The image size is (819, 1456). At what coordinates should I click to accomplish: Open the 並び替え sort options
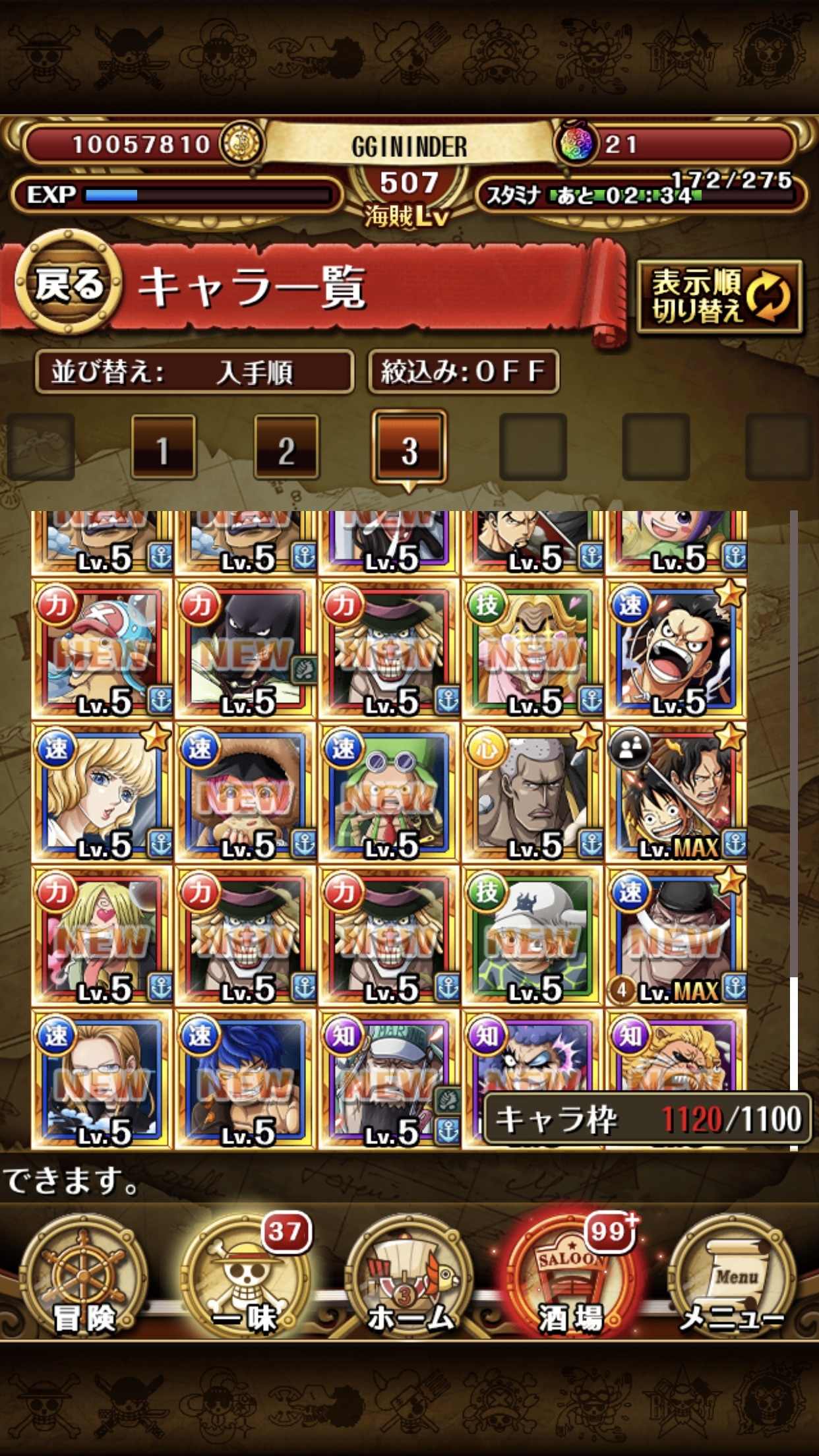194,372
